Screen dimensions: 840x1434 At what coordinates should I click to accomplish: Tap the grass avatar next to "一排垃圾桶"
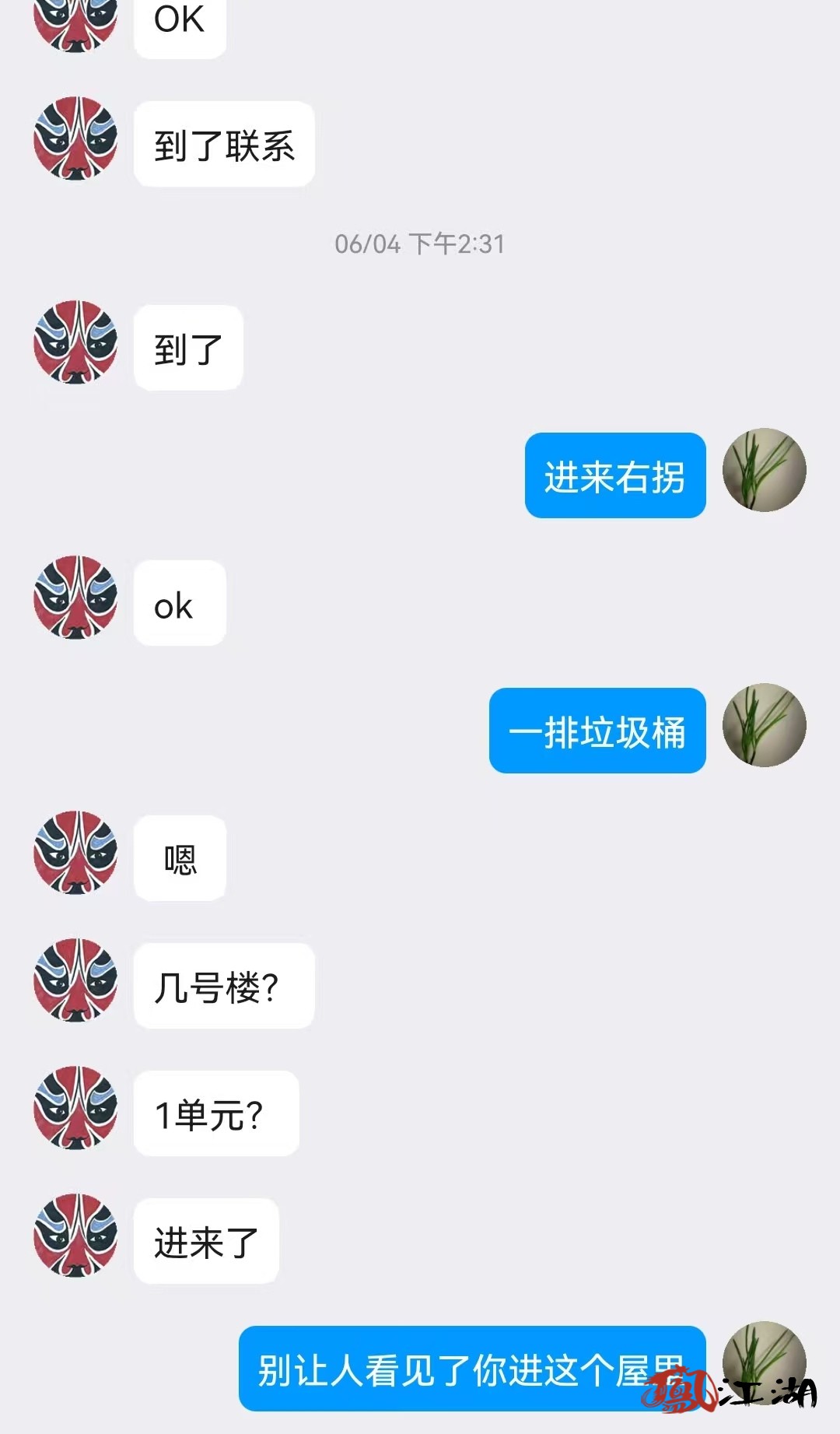(764, 725)
